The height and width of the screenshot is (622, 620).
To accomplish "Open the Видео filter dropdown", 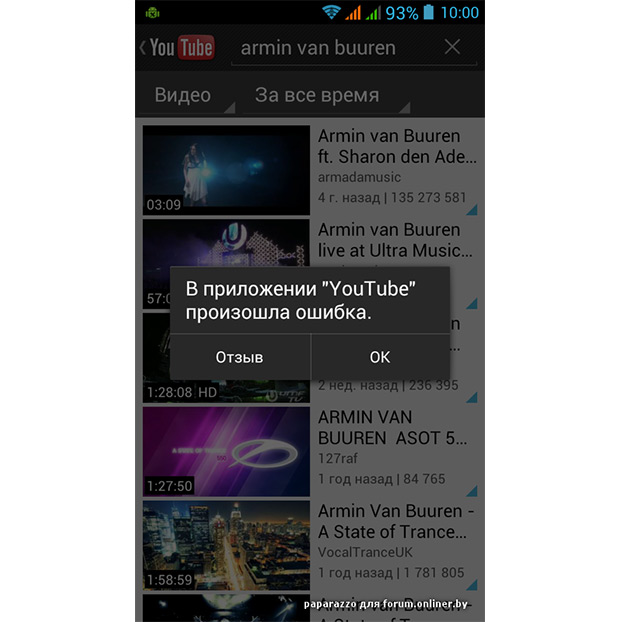I will click(186, 96).
